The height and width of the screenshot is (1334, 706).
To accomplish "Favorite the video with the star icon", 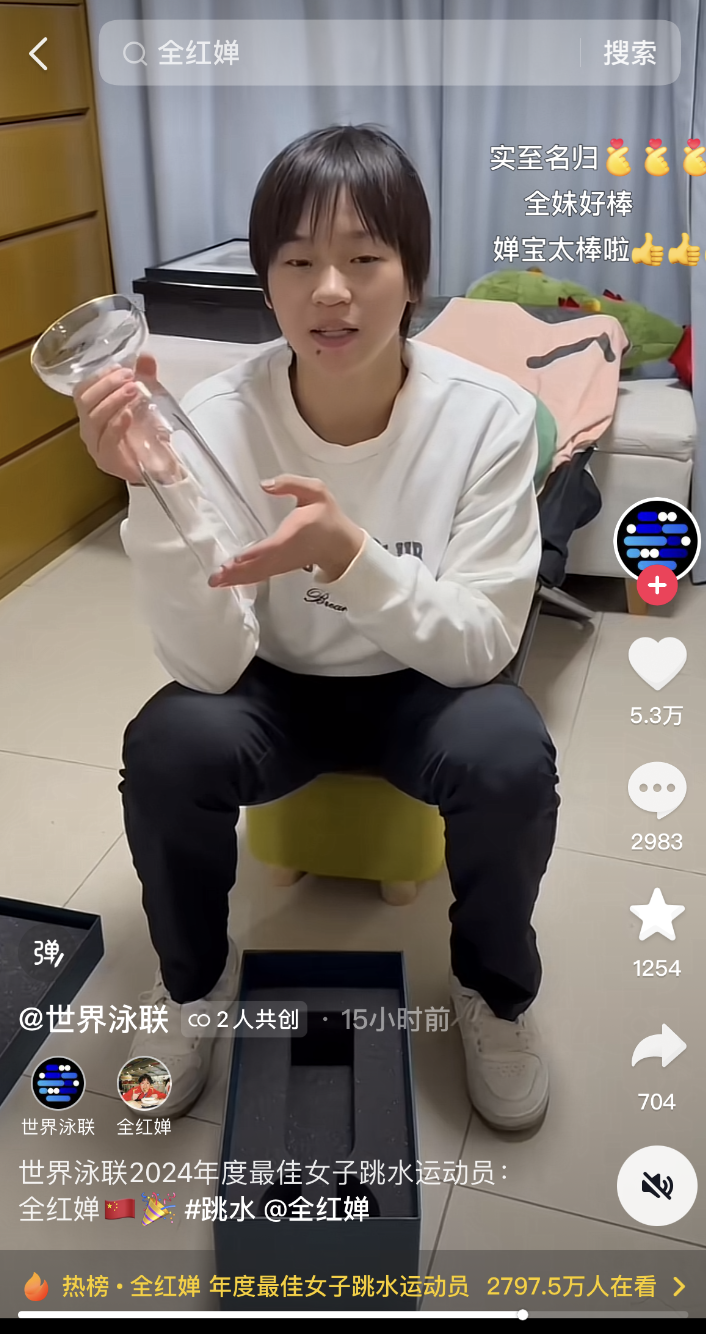I will click(656, 916).
